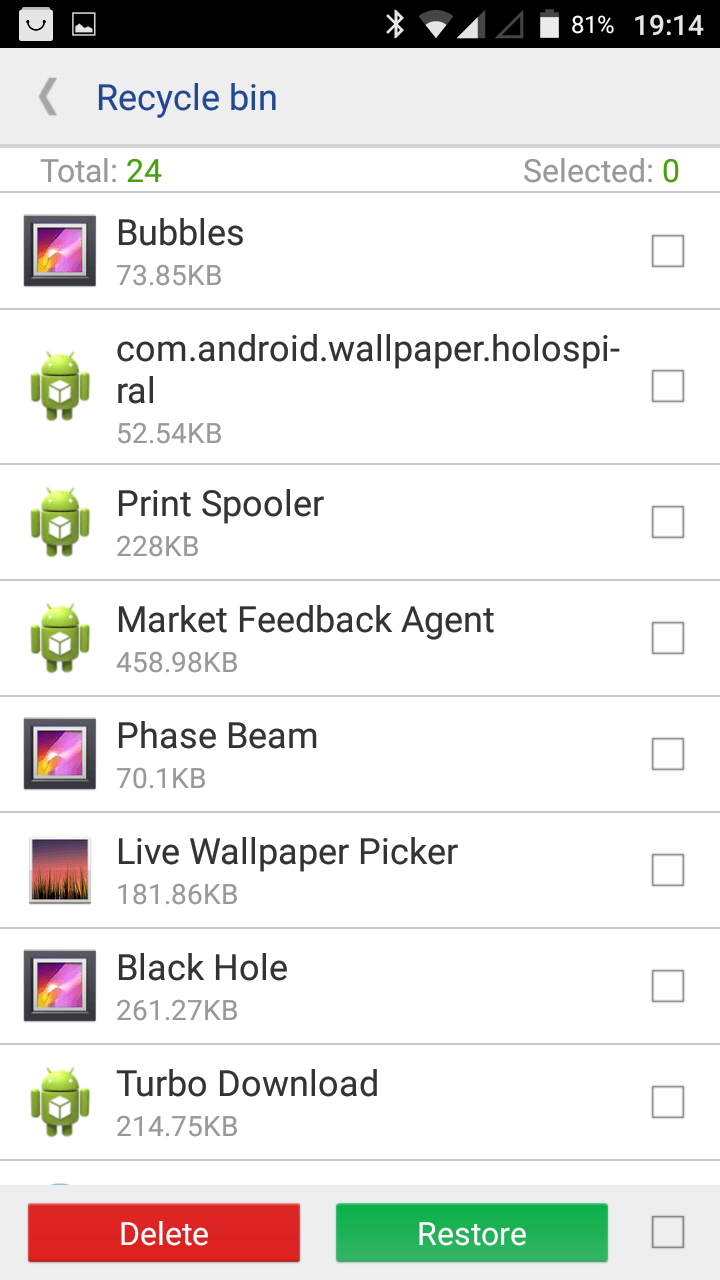Screen dimensions: 720x1280
Task: Select the com.android.wallpaper.holospiral checkbox
Action: pos(667,386)
